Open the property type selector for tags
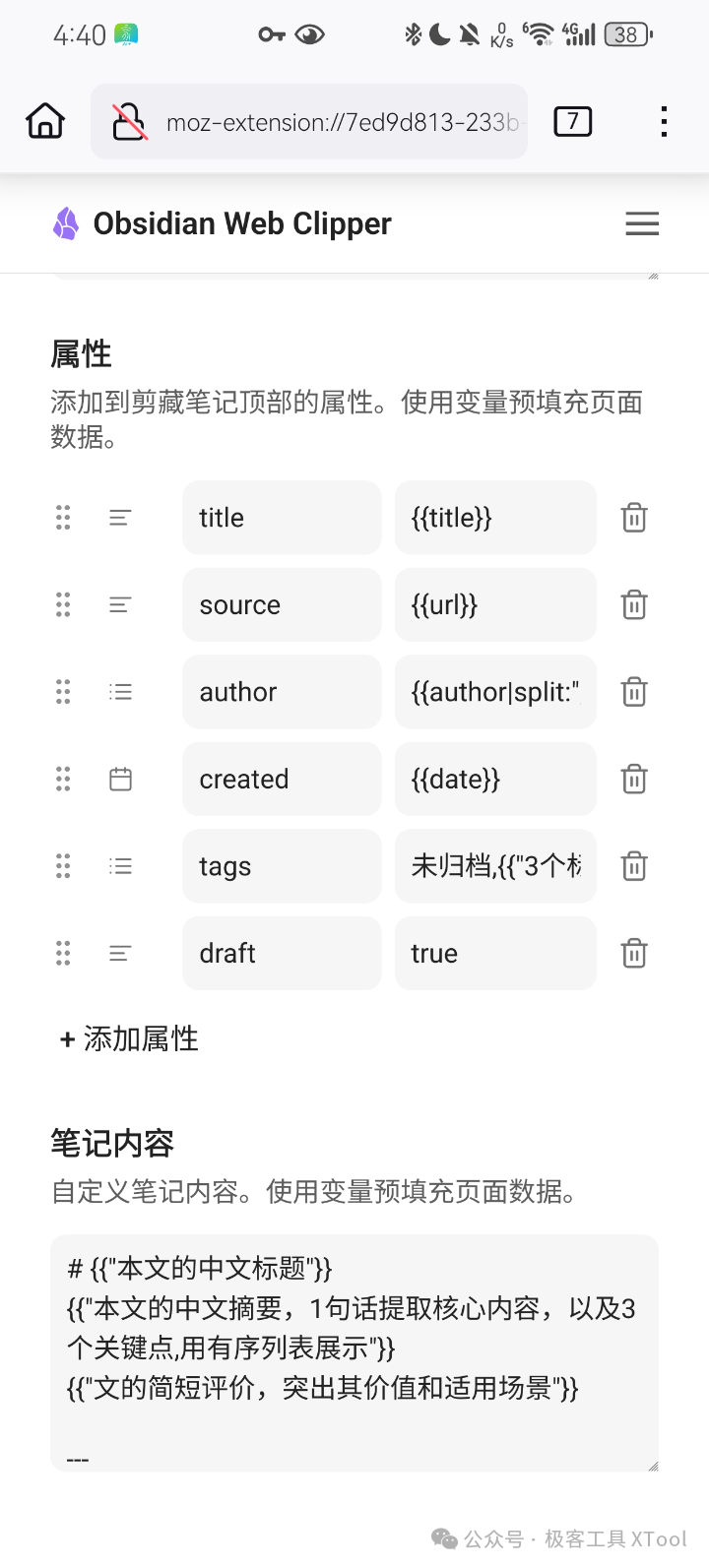The image size is (709, 1568). click(120, 866)
